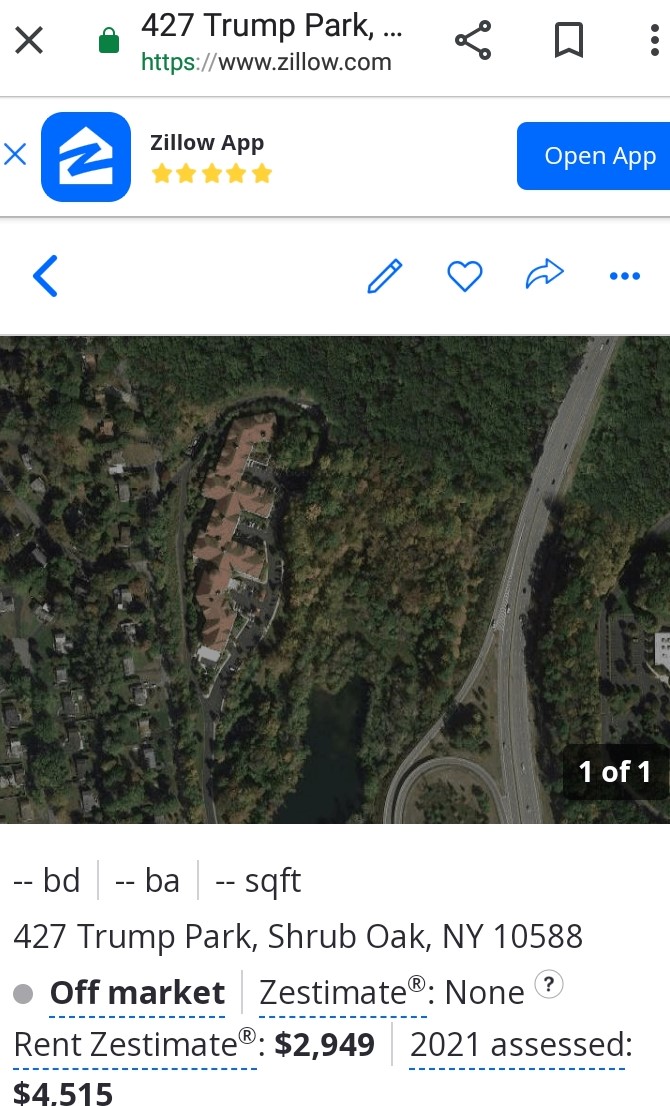Image resolution: width=670 pixels, height=1106 pixels.
Task: Close the browser custom tab
Action: [x=29, y=40]
